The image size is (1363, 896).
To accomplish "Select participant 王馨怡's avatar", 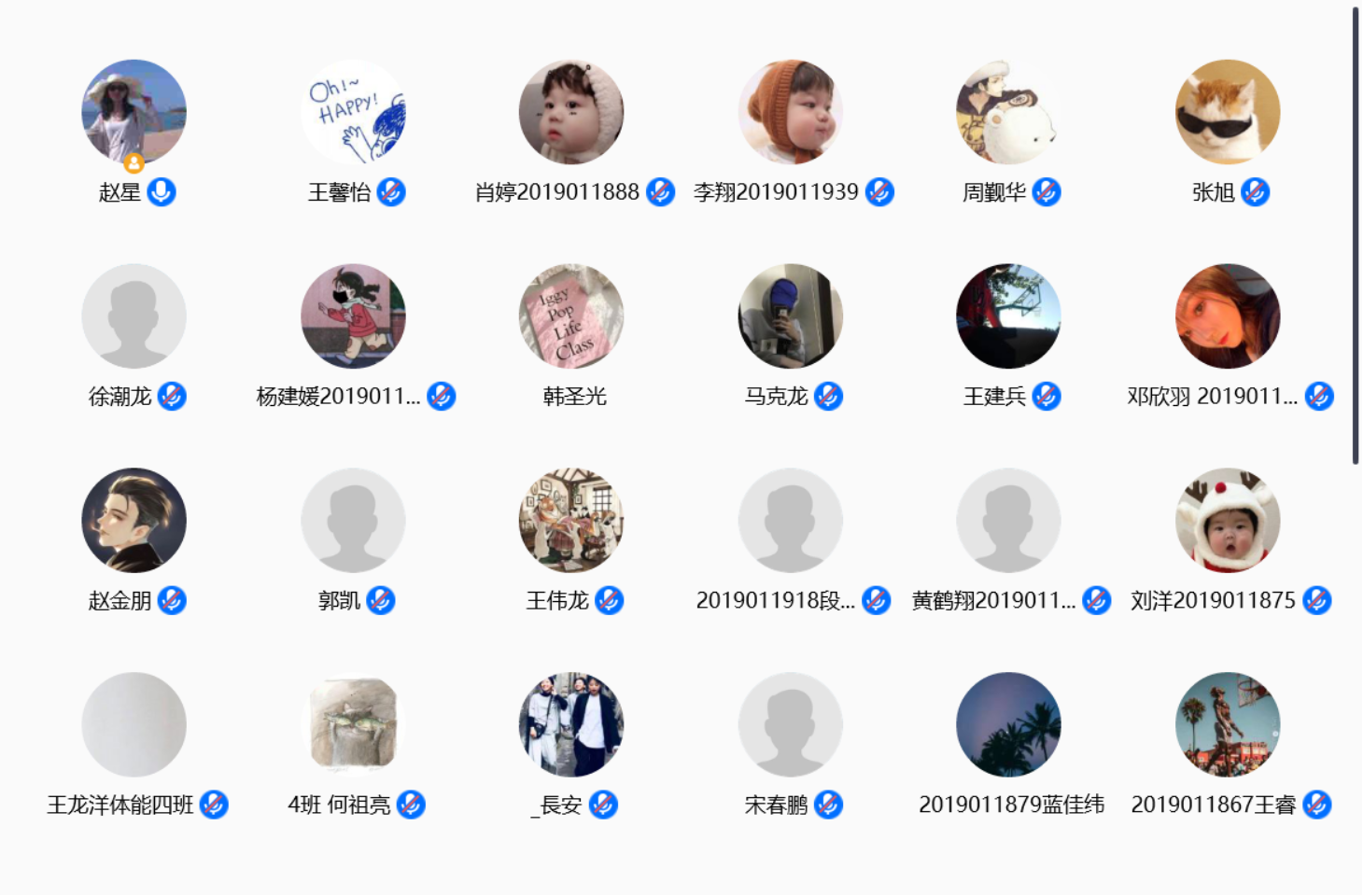I will coord(353,112).
